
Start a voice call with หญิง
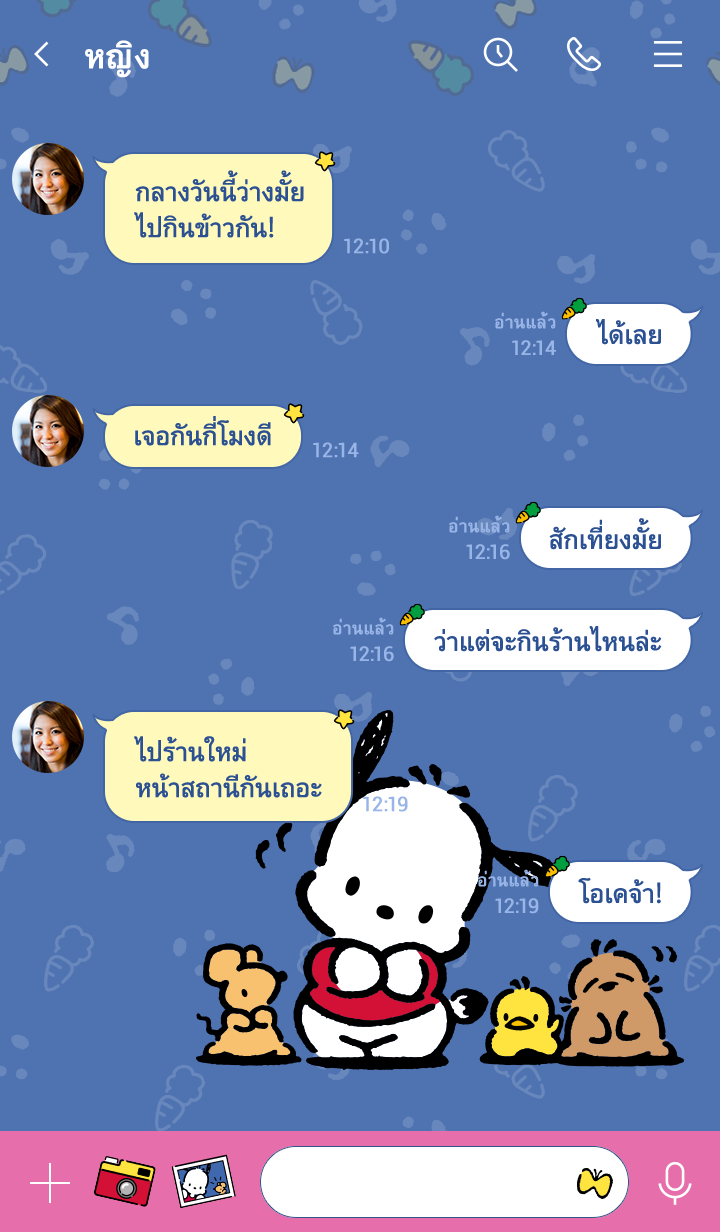[x=583, y=55]
